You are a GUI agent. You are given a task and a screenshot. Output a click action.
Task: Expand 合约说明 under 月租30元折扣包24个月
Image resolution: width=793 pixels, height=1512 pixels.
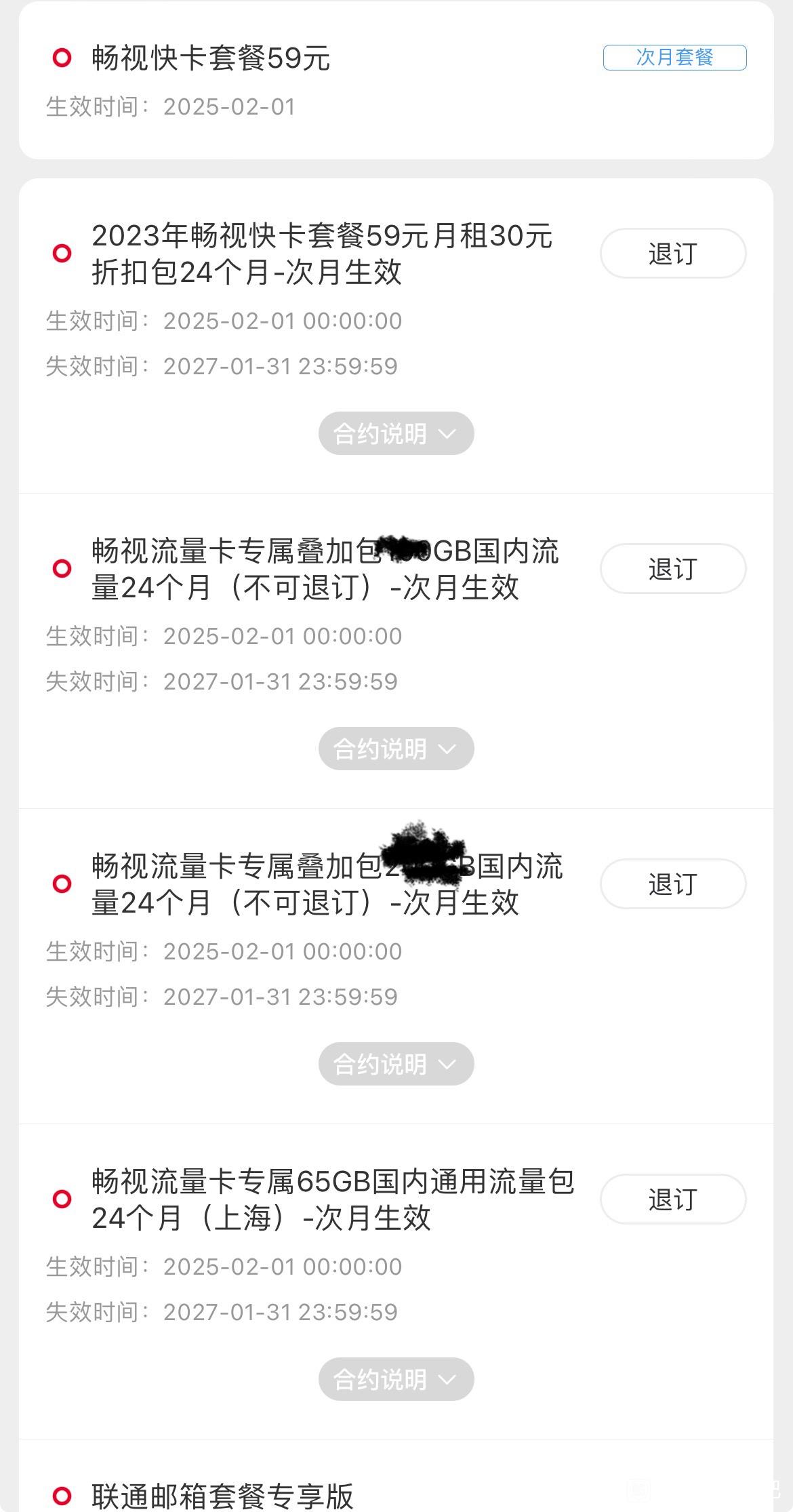click(x=396, y=433)
